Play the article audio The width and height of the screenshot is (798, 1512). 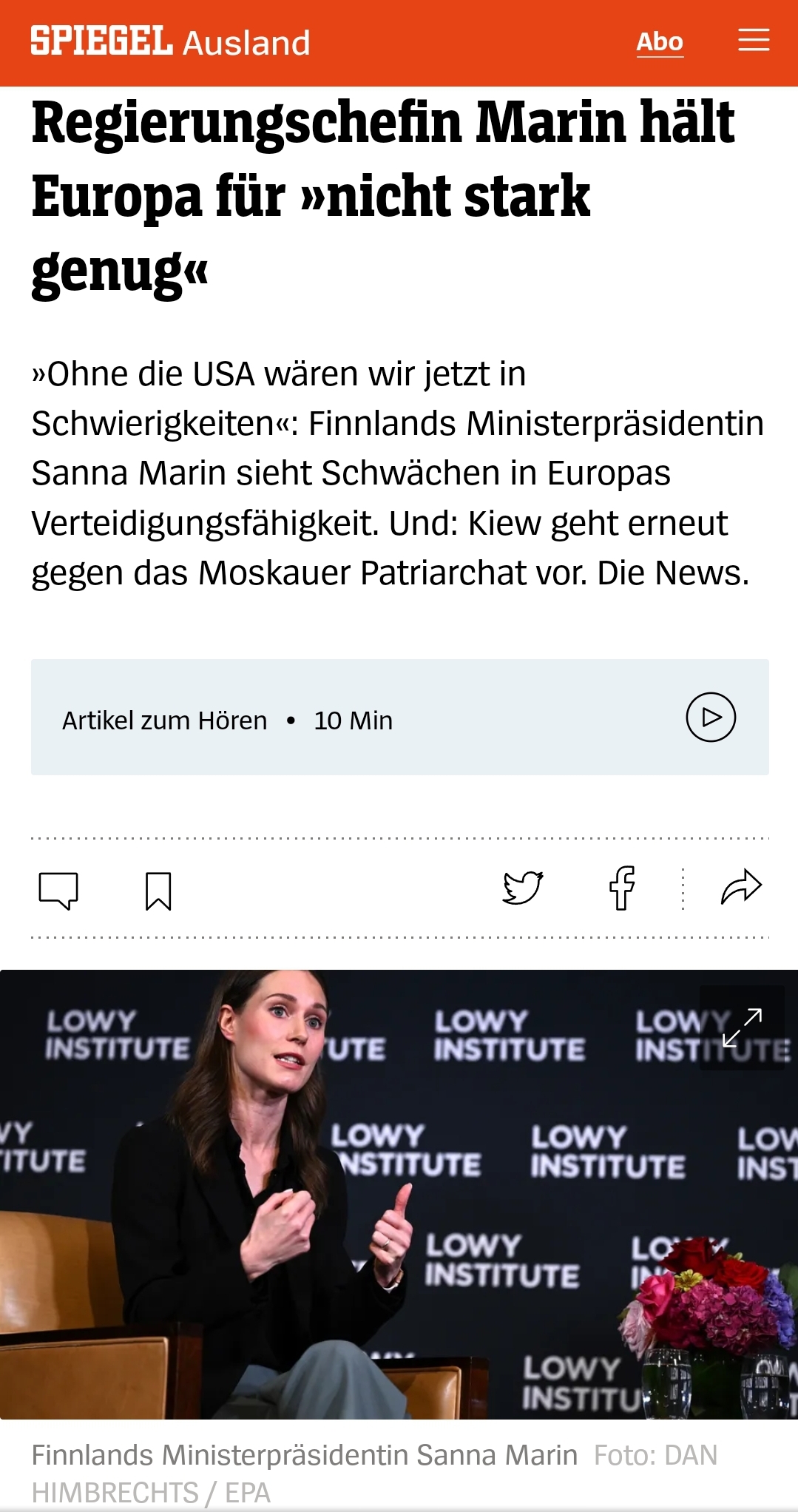point(710,717)
